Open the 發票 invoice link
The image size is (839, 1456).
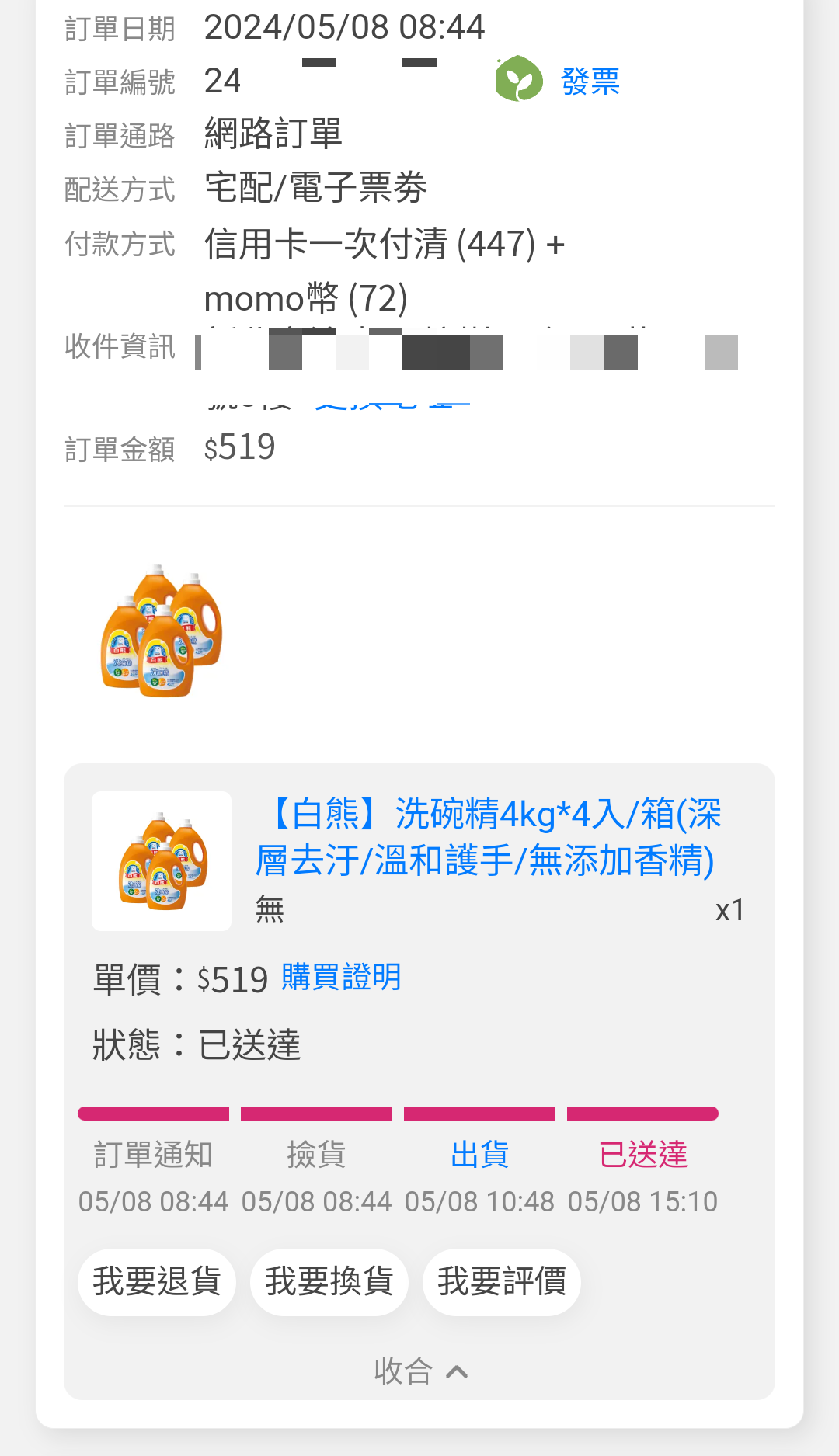(x=589, y=81)
